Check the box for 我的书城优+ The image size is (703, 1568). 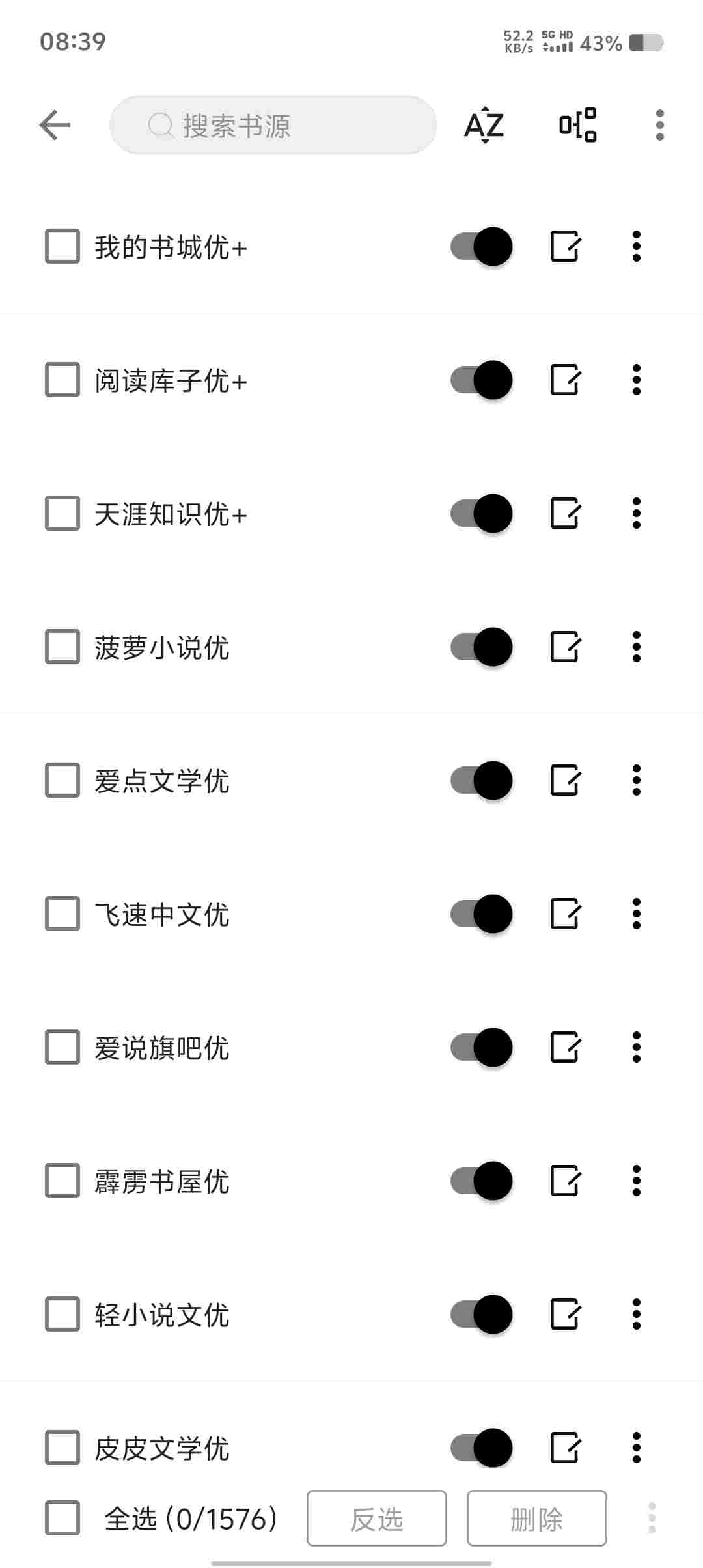pos(62,246)
